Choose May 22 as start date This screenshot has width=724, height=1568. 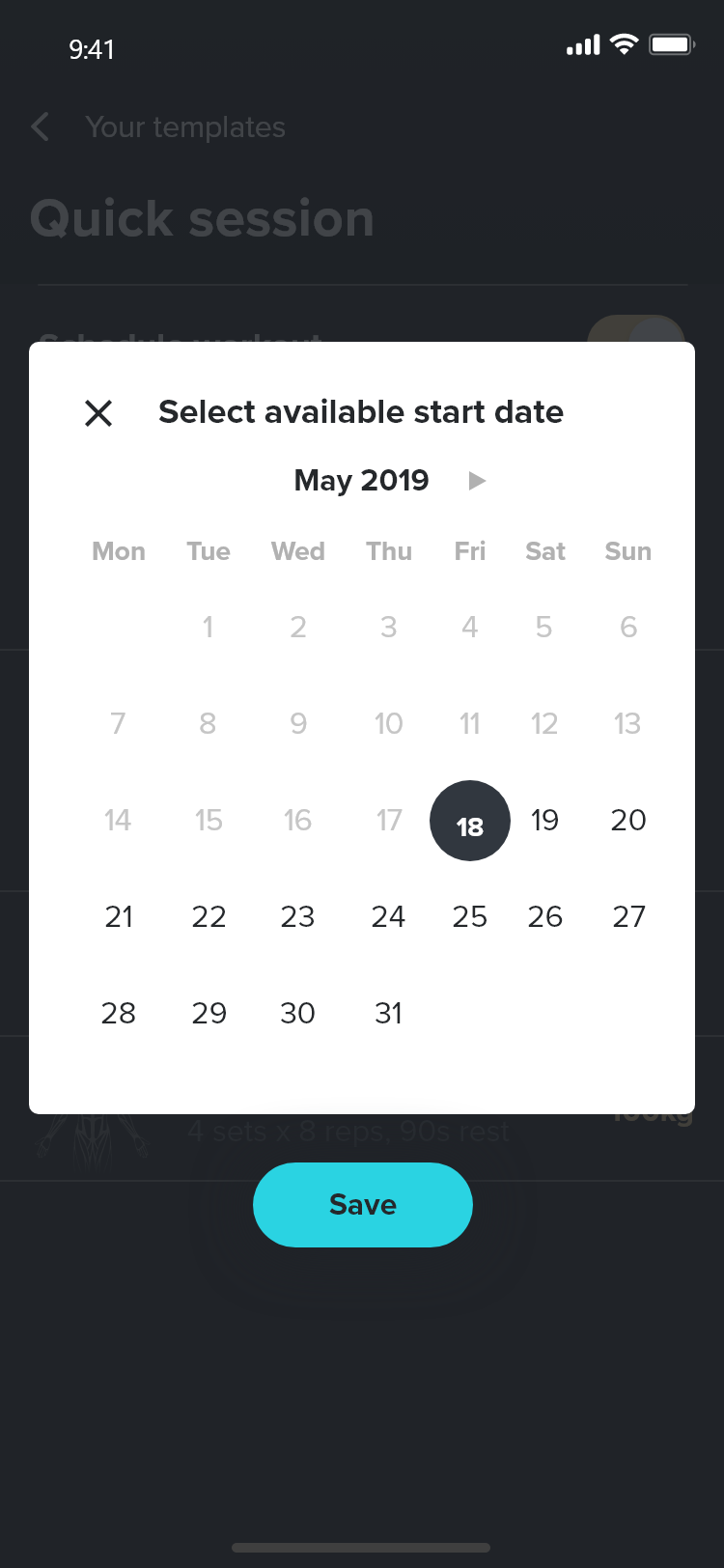[x=209, y=917]
